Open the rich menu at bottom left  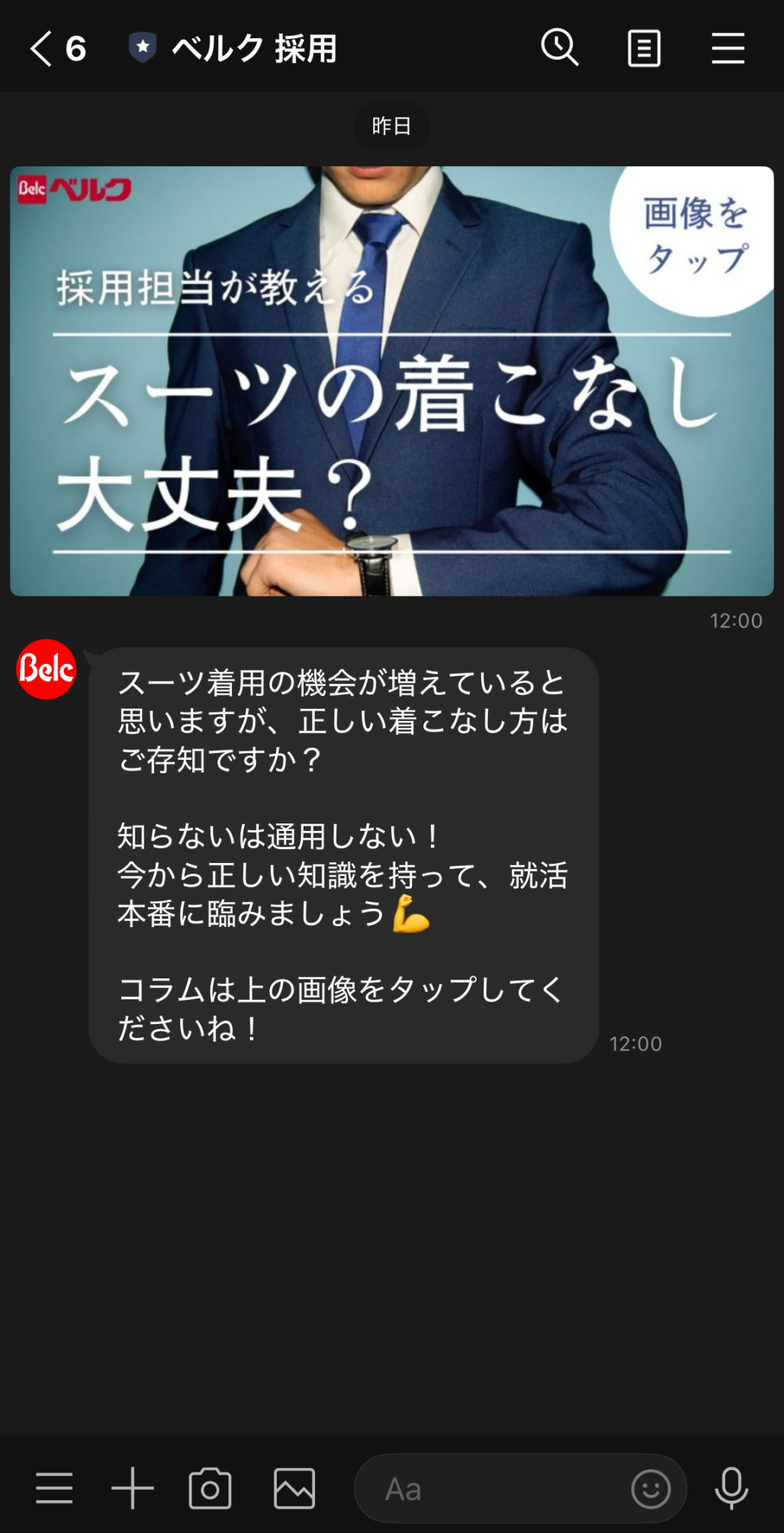(55, 1488)
